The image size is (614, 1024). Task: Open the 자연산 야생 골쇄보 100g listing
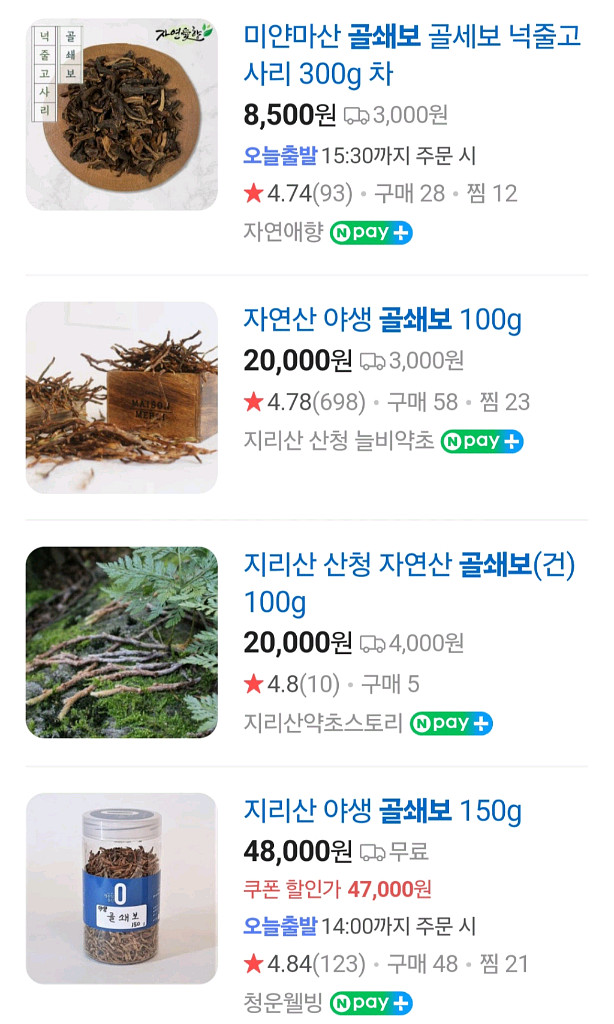tap(382, 321)
